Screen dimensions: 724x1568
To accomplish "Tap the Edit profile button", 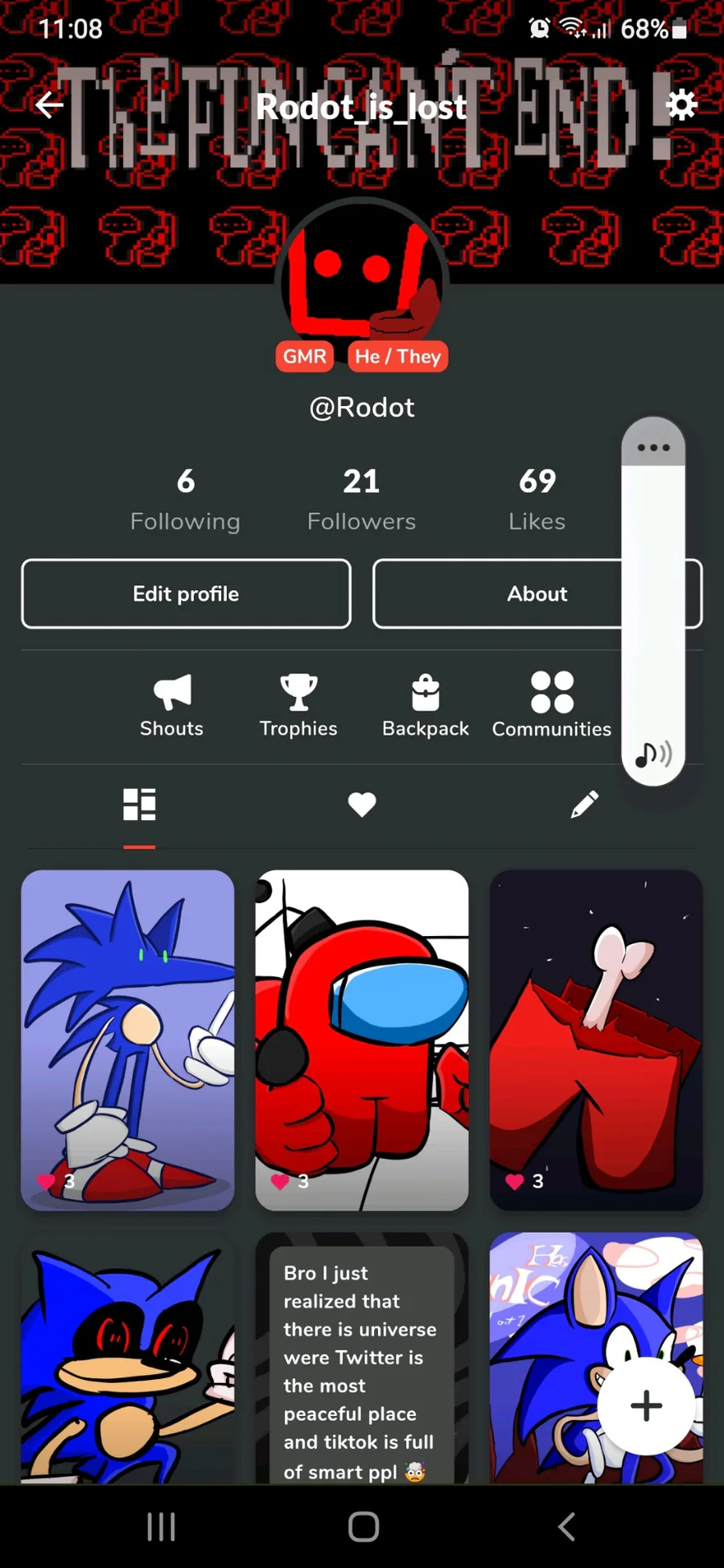I will click(x=186, y=593).
